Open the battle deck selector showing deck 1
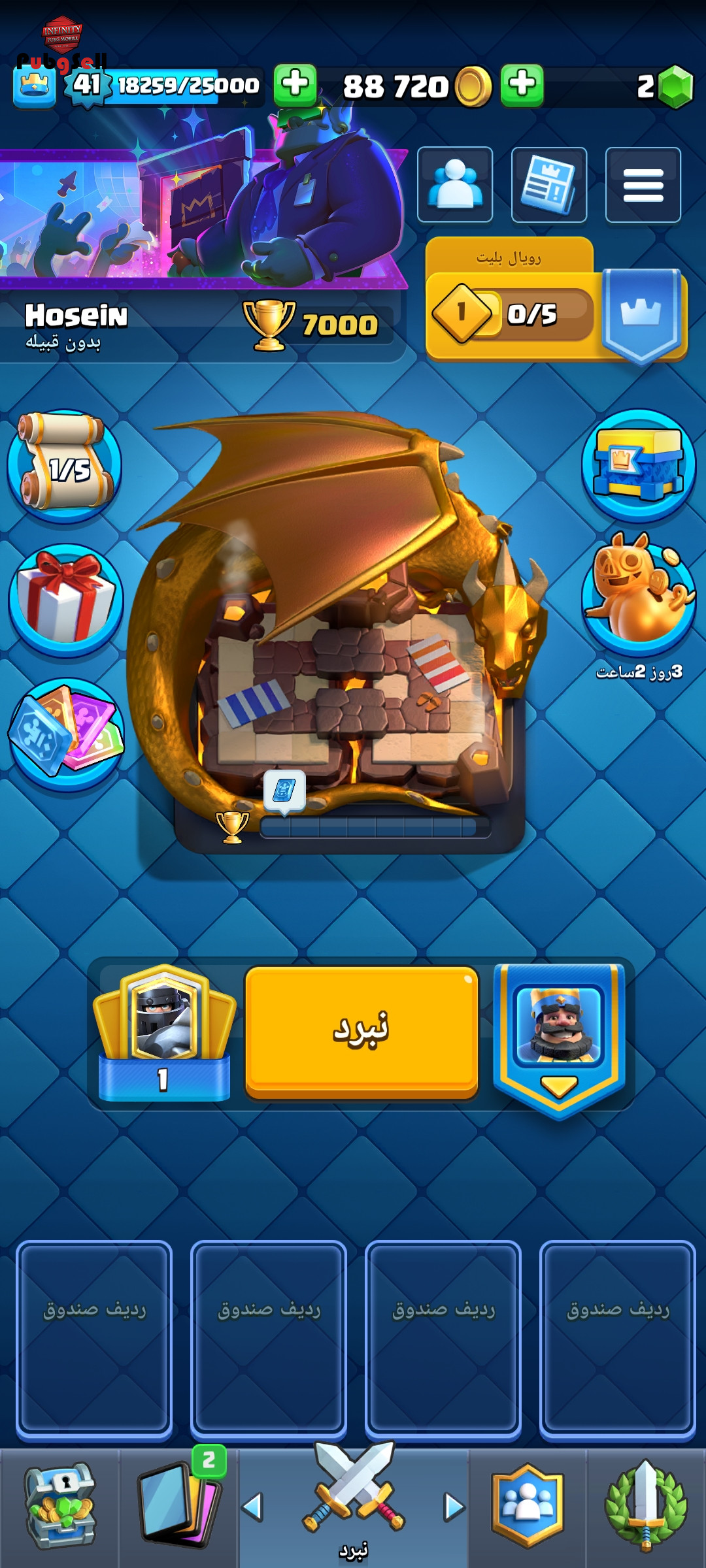Viewport: 706px width, 1568px height. pos(164,1034)
